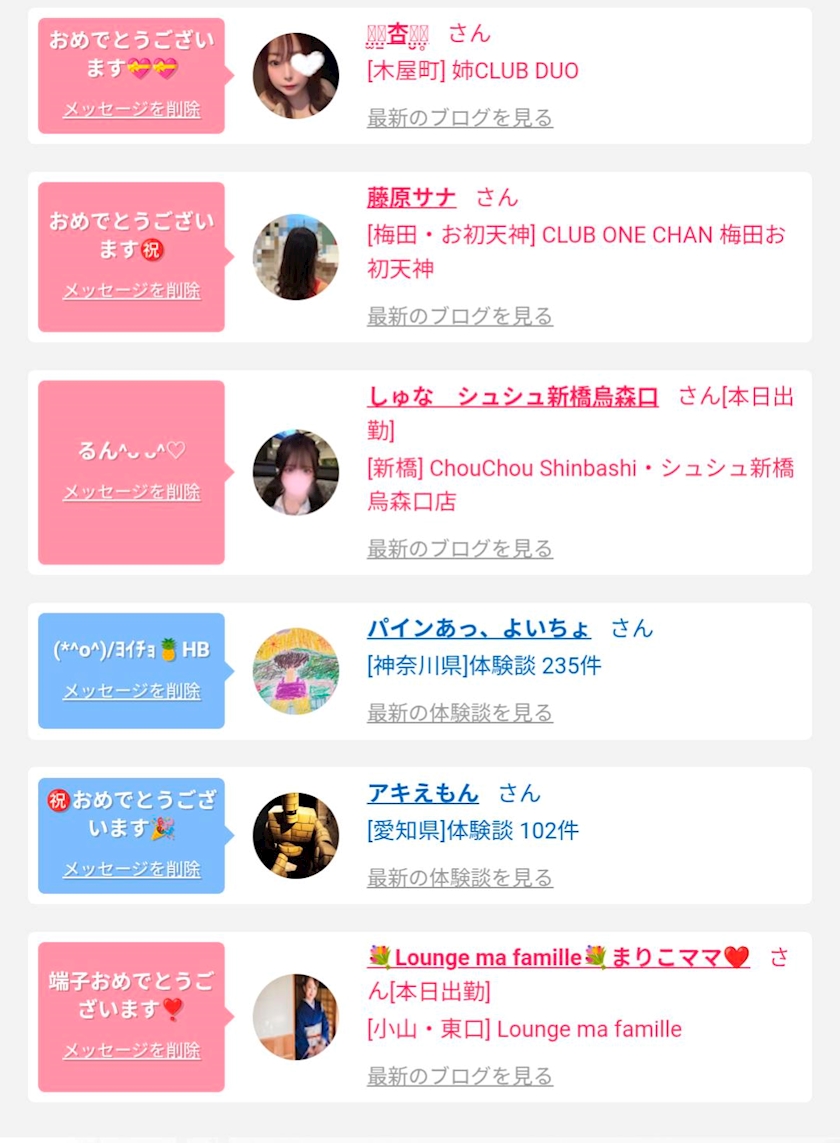The width and height of the screenshot is (840, 1143).
Task: View パインあっ、よいちょ's latest 体験談
Action: [460, 713]
